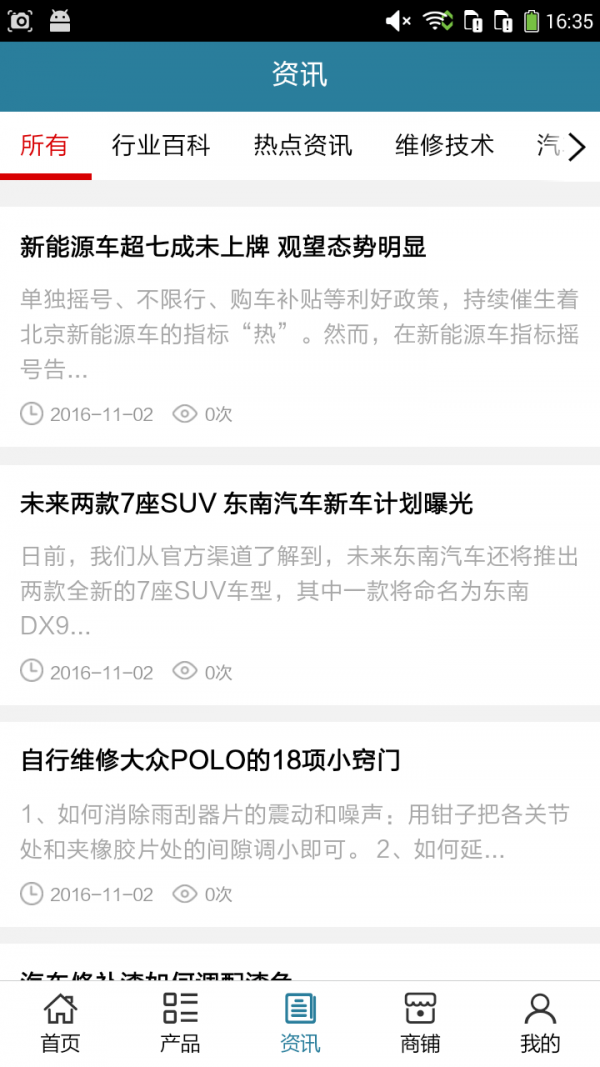Go to the 维修技术 tab
Image resolution: width=600 pixels, height=1067 pixels.
point(444,146)
